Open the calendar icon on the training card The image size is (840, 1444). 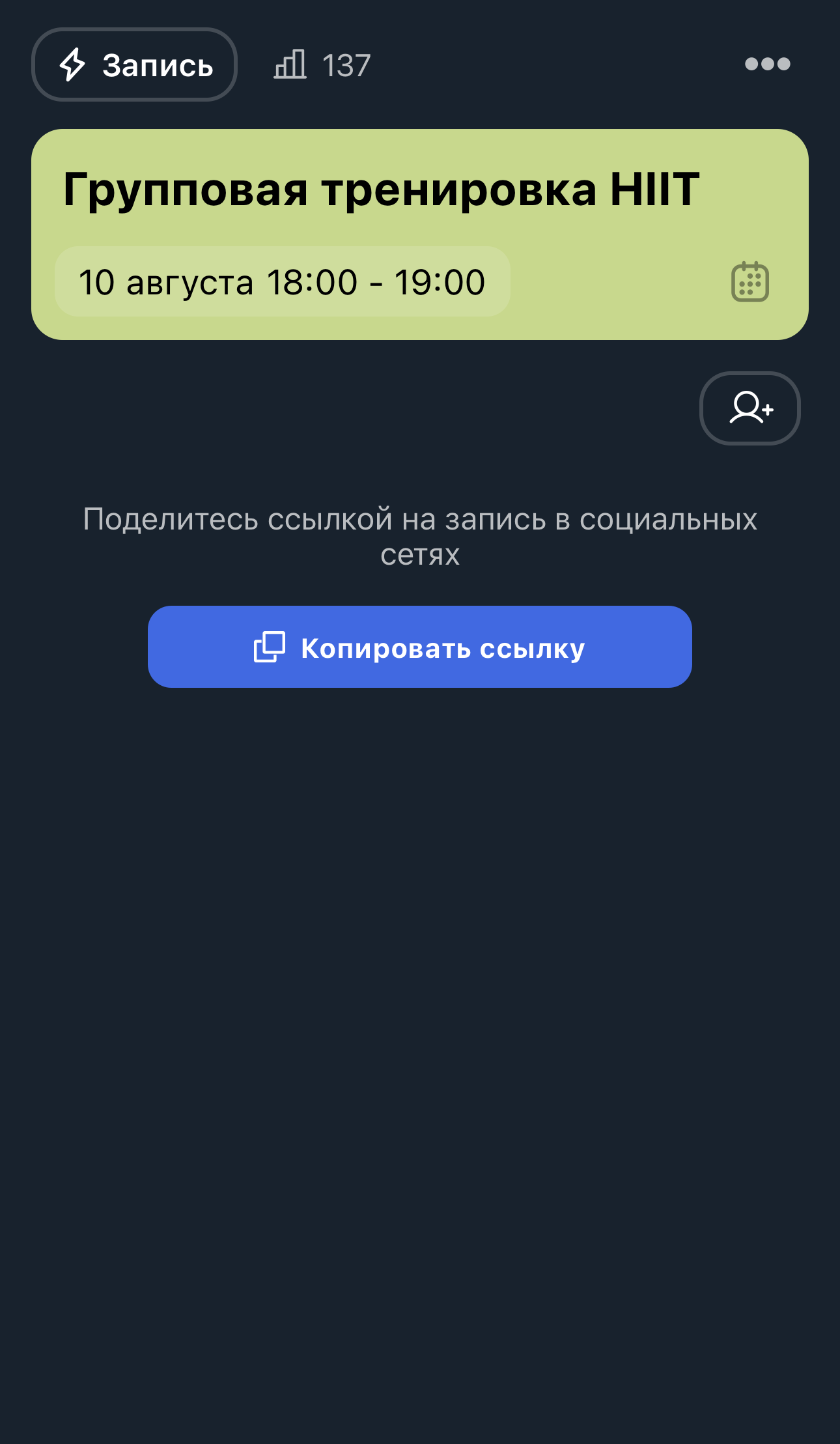(750, 282)
